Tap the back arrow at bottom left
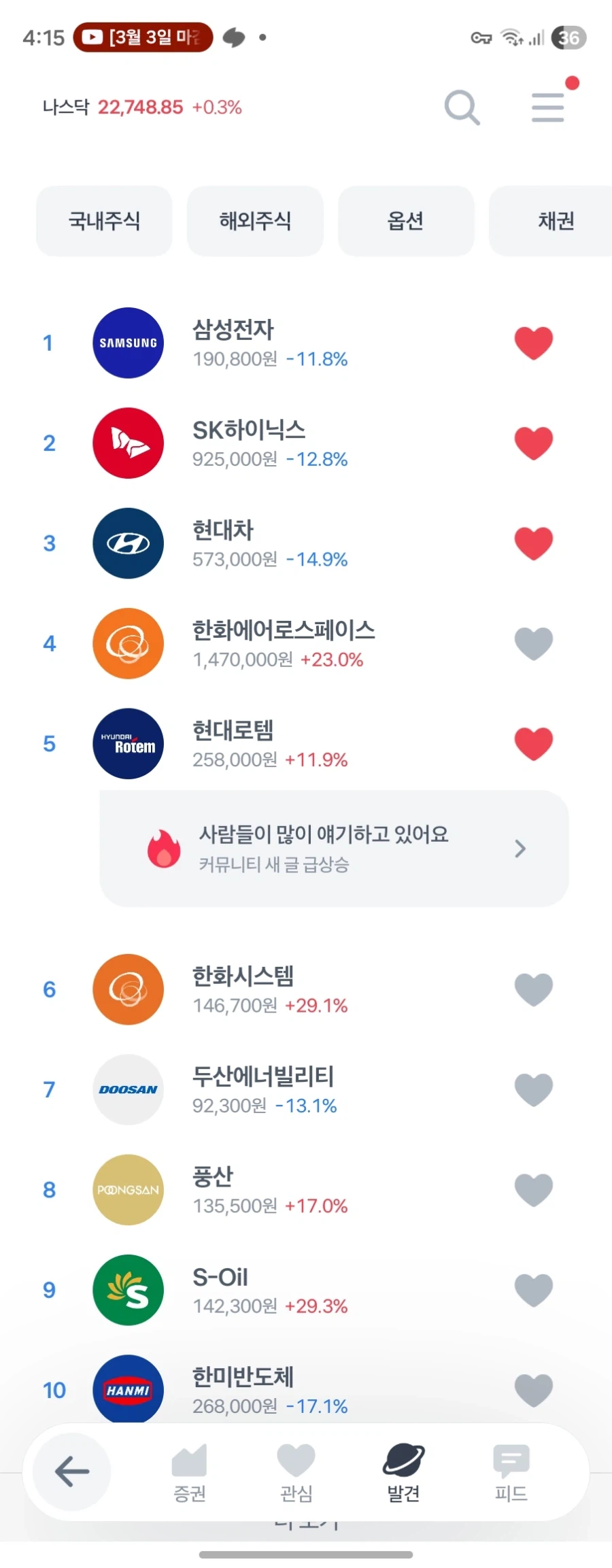The width and height of the screenshot is (612, 1568). click(70, 1472)
